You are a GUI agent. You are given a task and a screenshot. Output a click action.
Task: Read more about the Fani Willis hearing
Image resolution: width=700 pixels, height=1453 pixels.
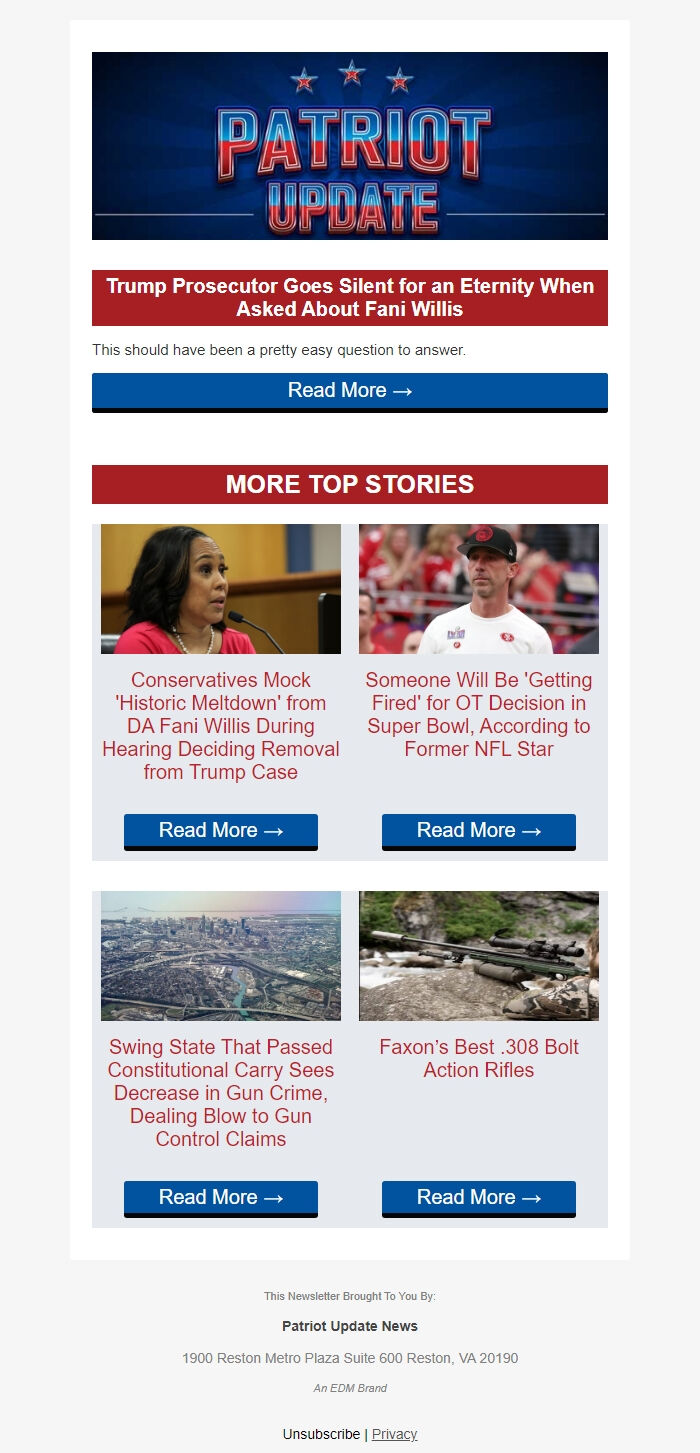pyautogui.click(x=221, y=831)
